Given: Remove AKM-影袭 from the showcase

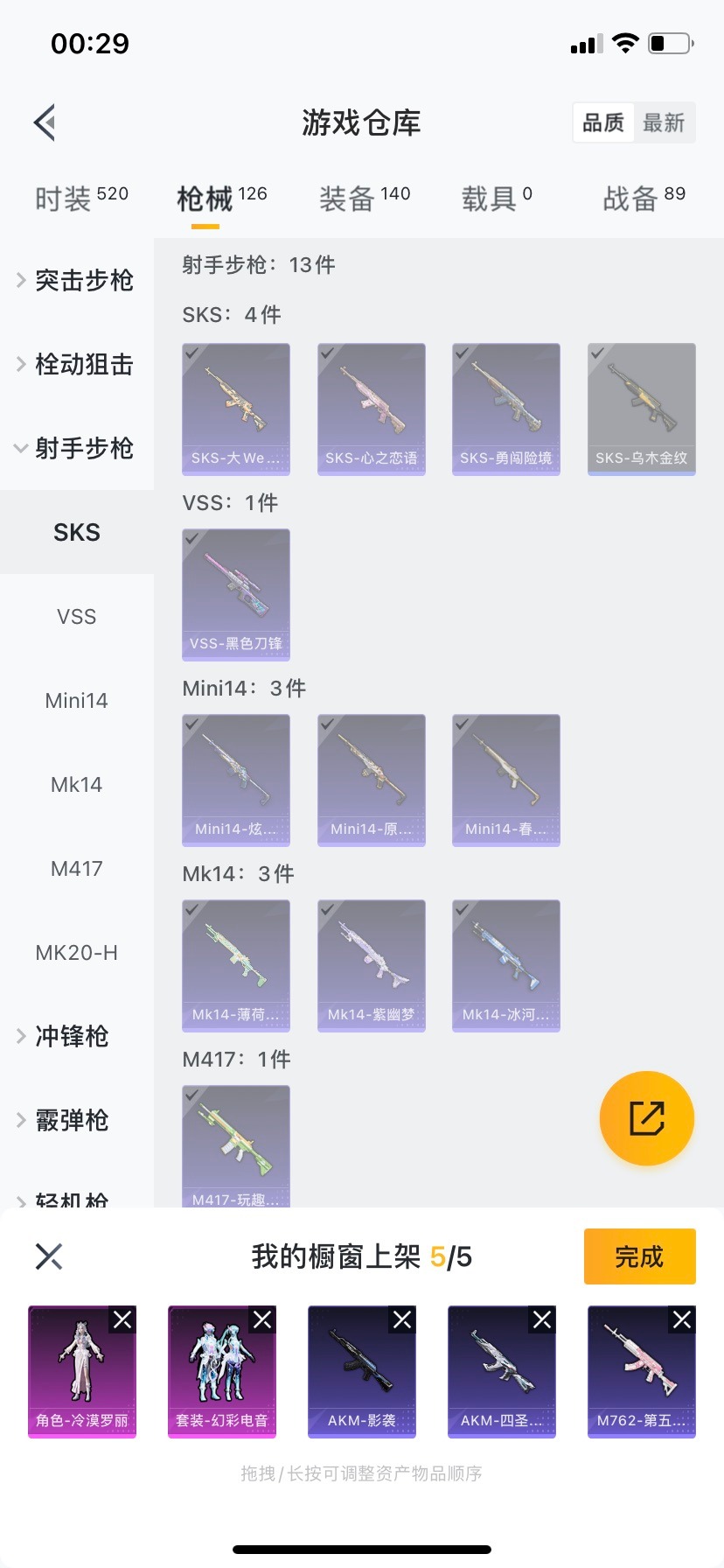Looking at the screenshot, I should click(402, 1319).
